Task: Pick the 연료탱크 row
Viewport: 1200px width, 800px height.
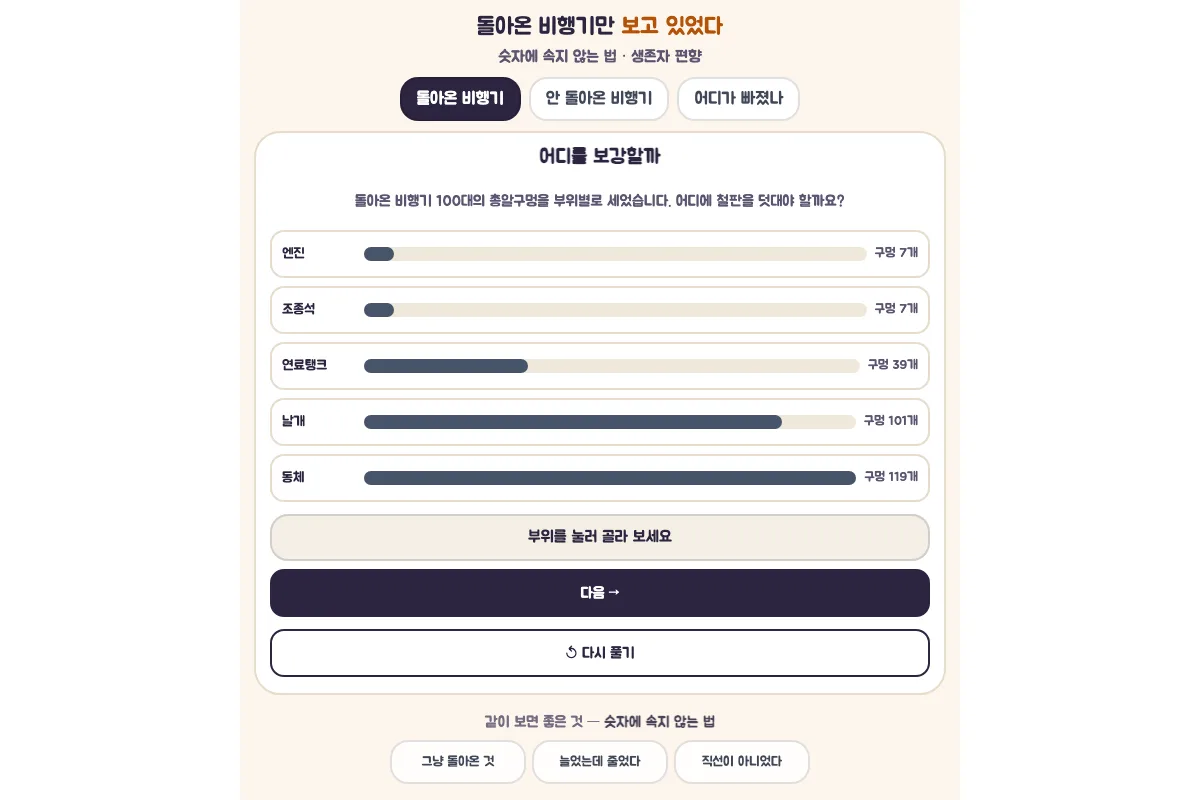Action: click(600, 366)
